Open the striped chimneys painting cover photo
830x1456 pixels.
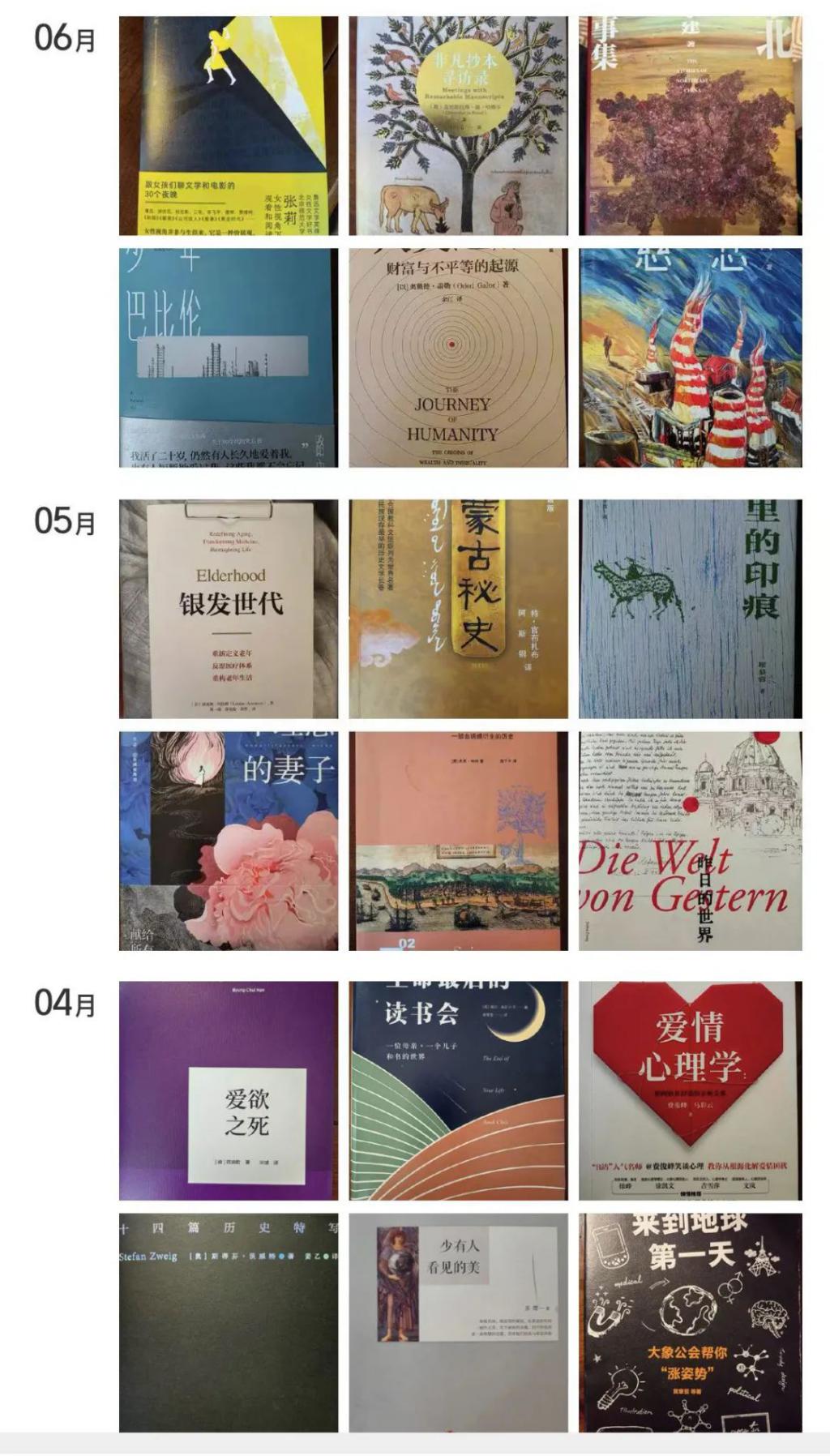[690, 358]
